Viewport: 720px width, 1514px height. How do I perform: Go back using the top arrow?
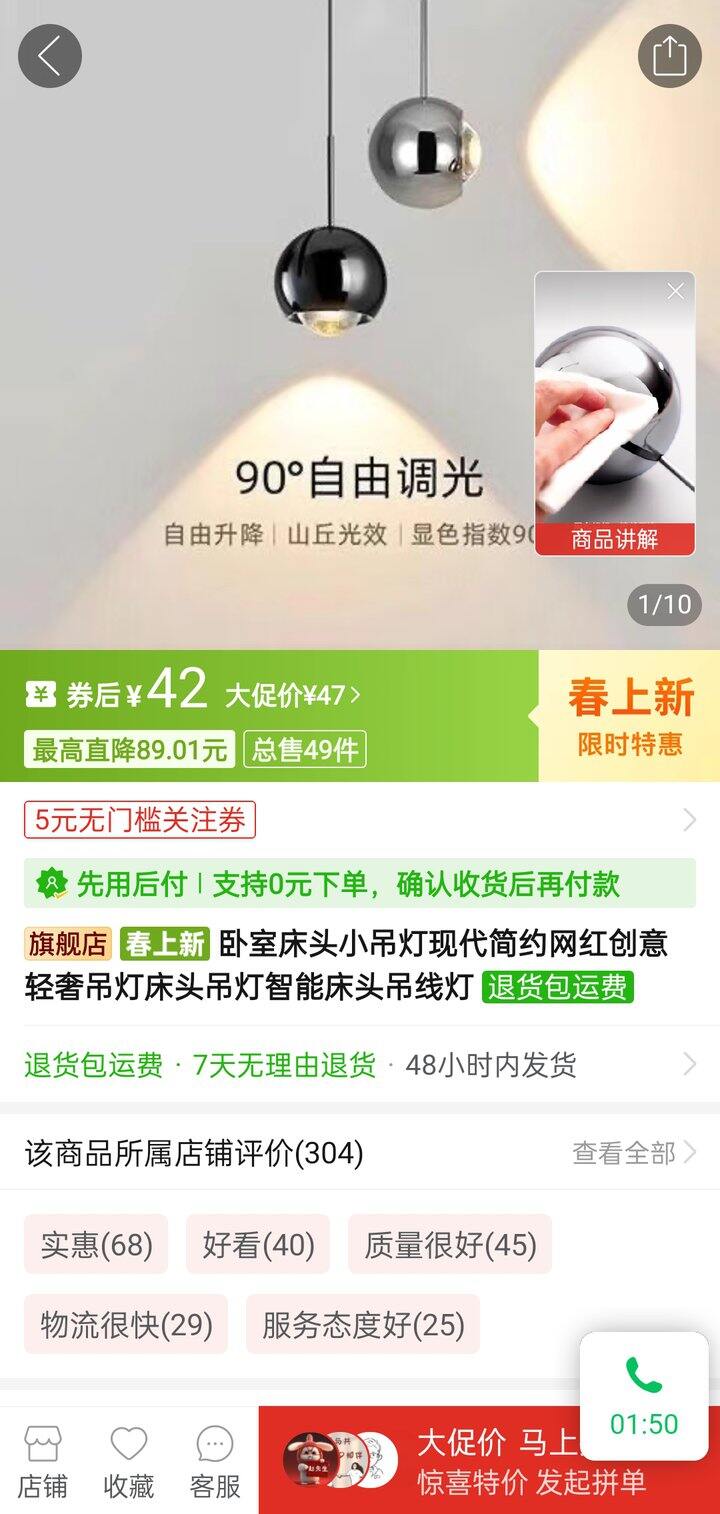[49, 56]
